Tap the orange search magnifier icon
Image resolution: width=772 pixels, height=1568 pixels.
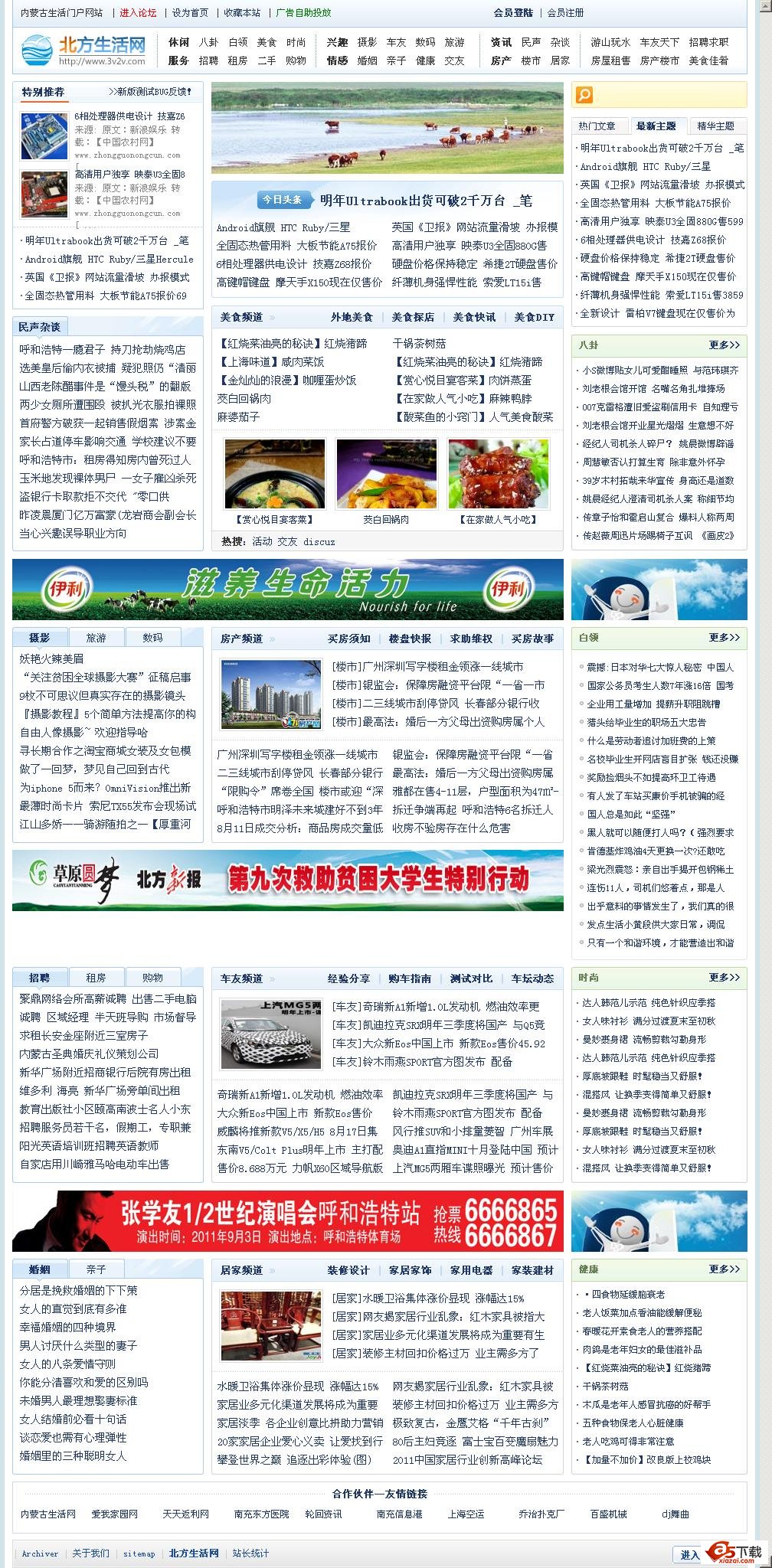[x=584, y=95]
